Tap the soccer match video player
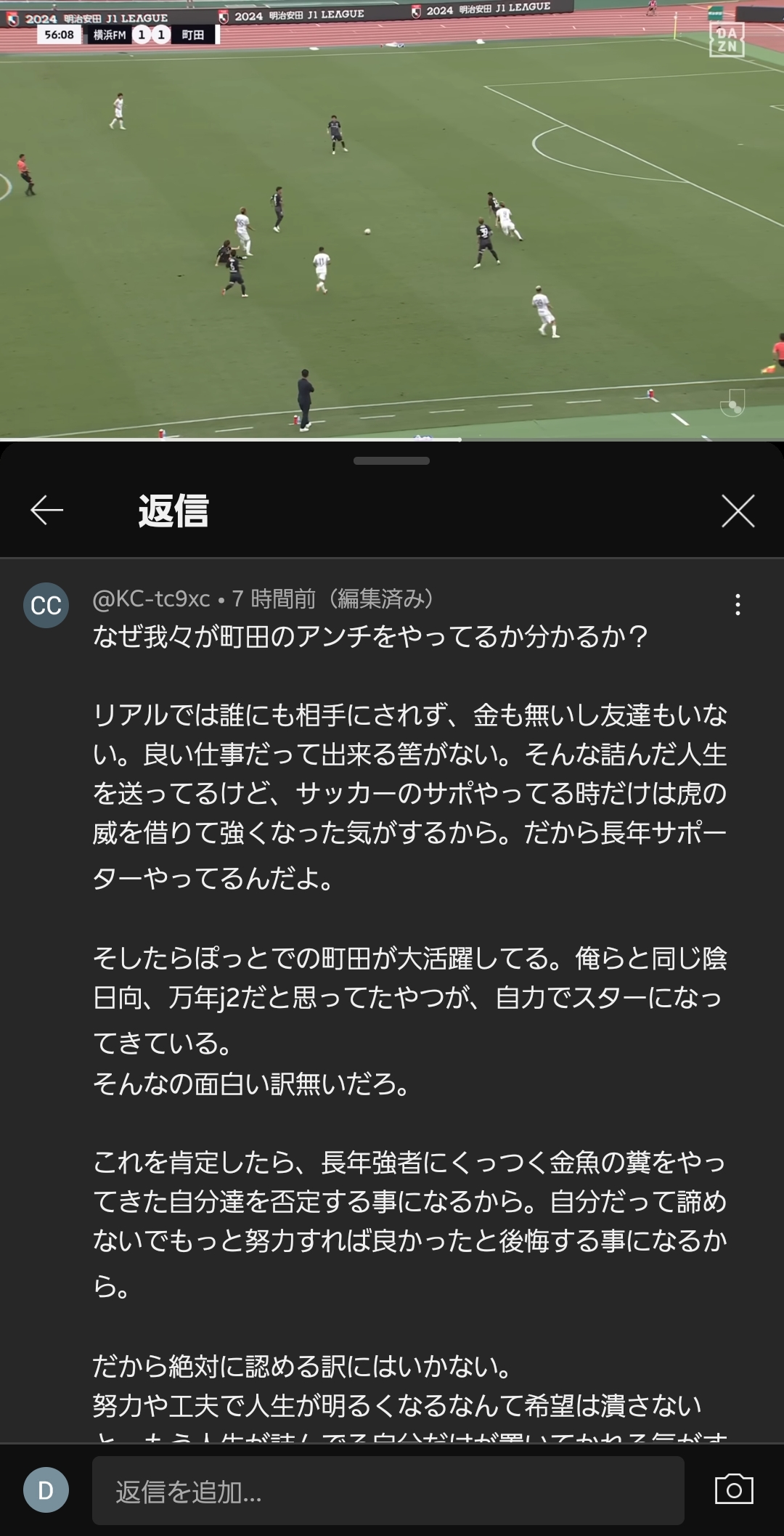This screenshot has width=784, height=1536. (392, 219)
